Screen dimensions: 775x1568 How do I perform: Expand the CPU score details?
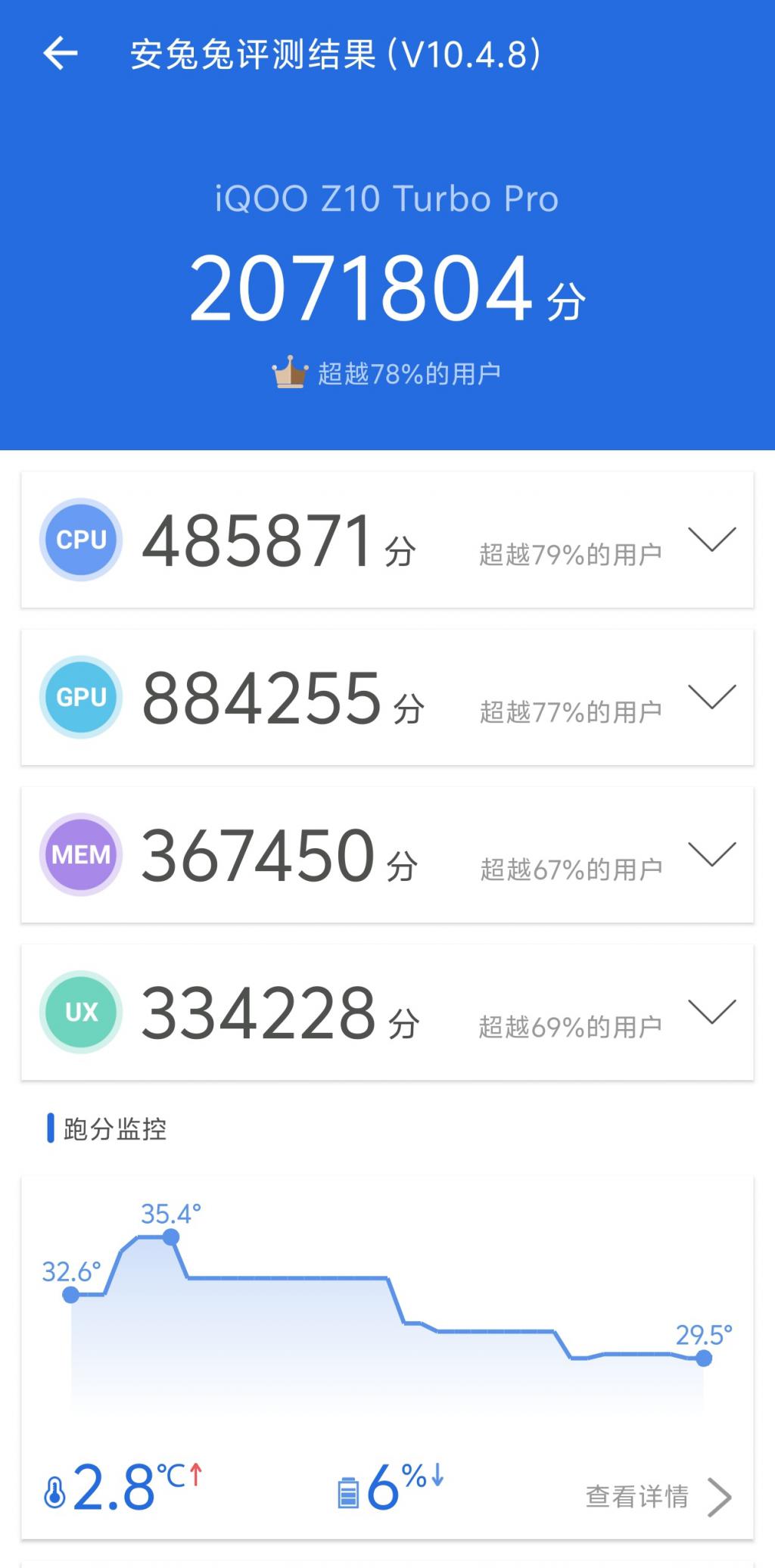point(711,539)
